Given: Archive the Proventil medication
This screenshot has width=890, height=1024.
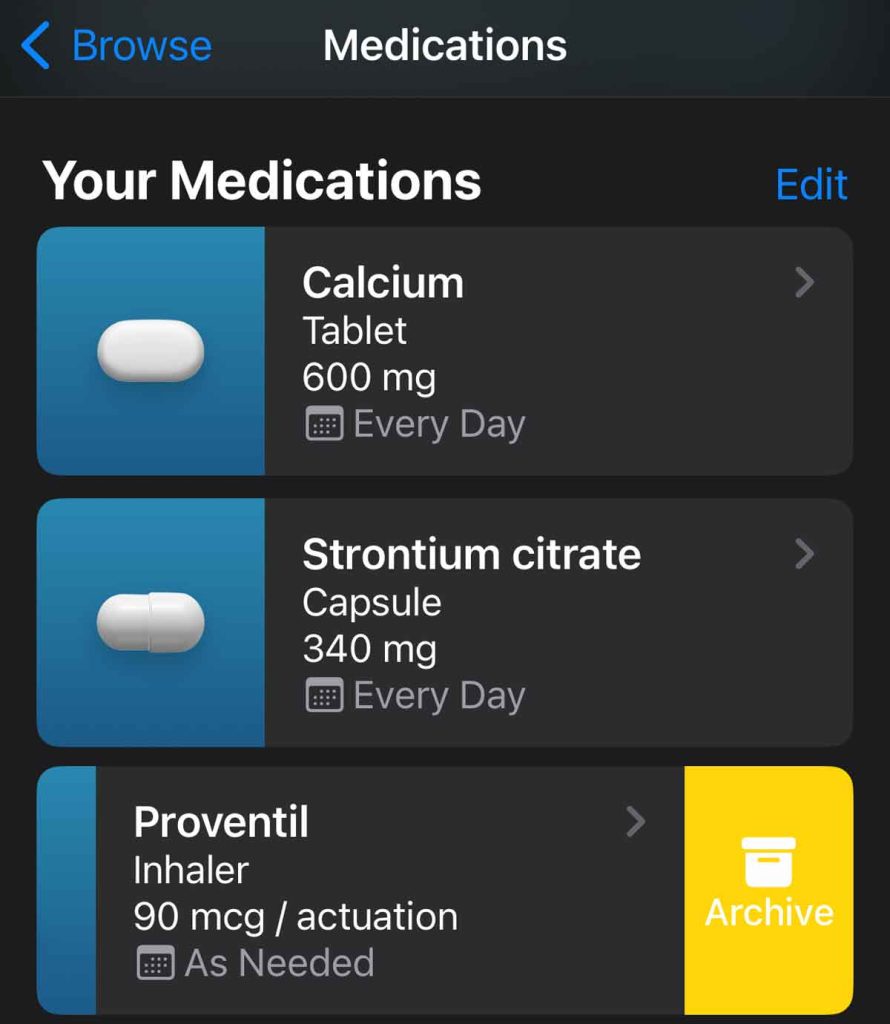Looking at the screenshot, I should 768,890.
